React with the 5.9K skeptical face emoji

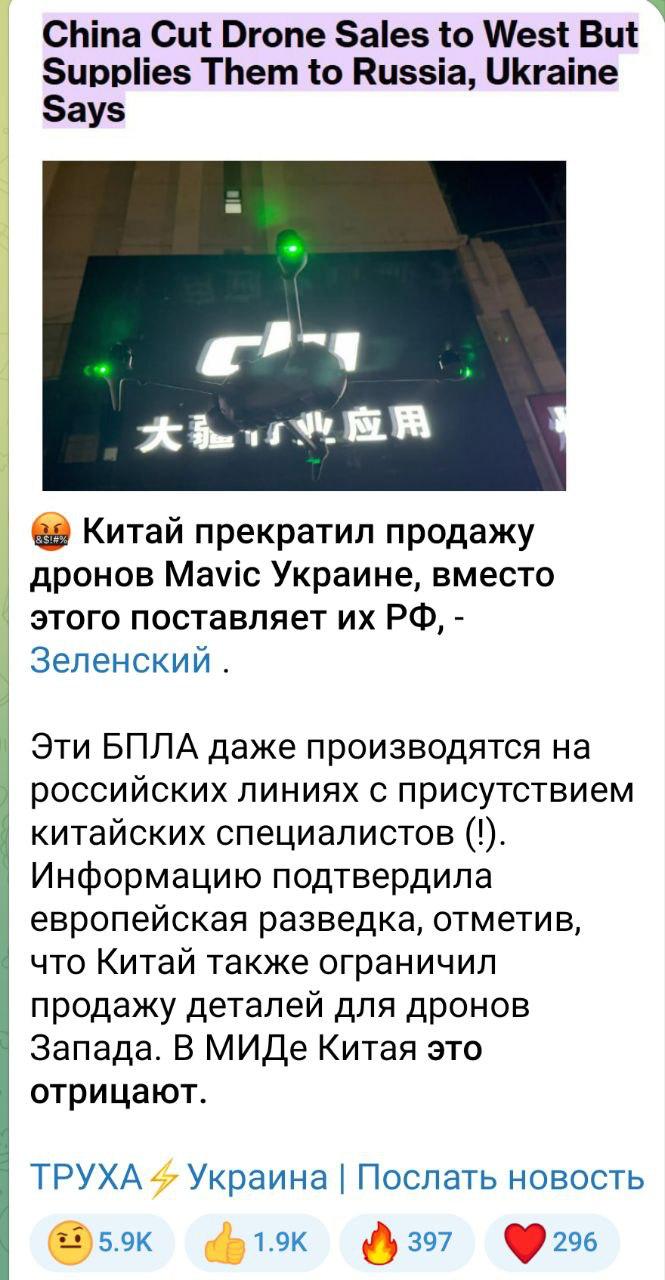103,1243
